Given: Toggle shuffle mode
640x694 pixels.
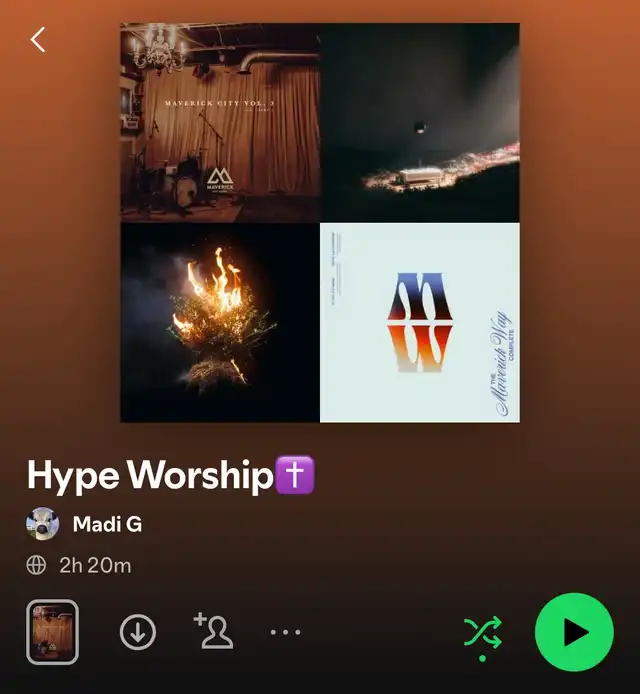Looking at the screenshot, I should point(482,633).
